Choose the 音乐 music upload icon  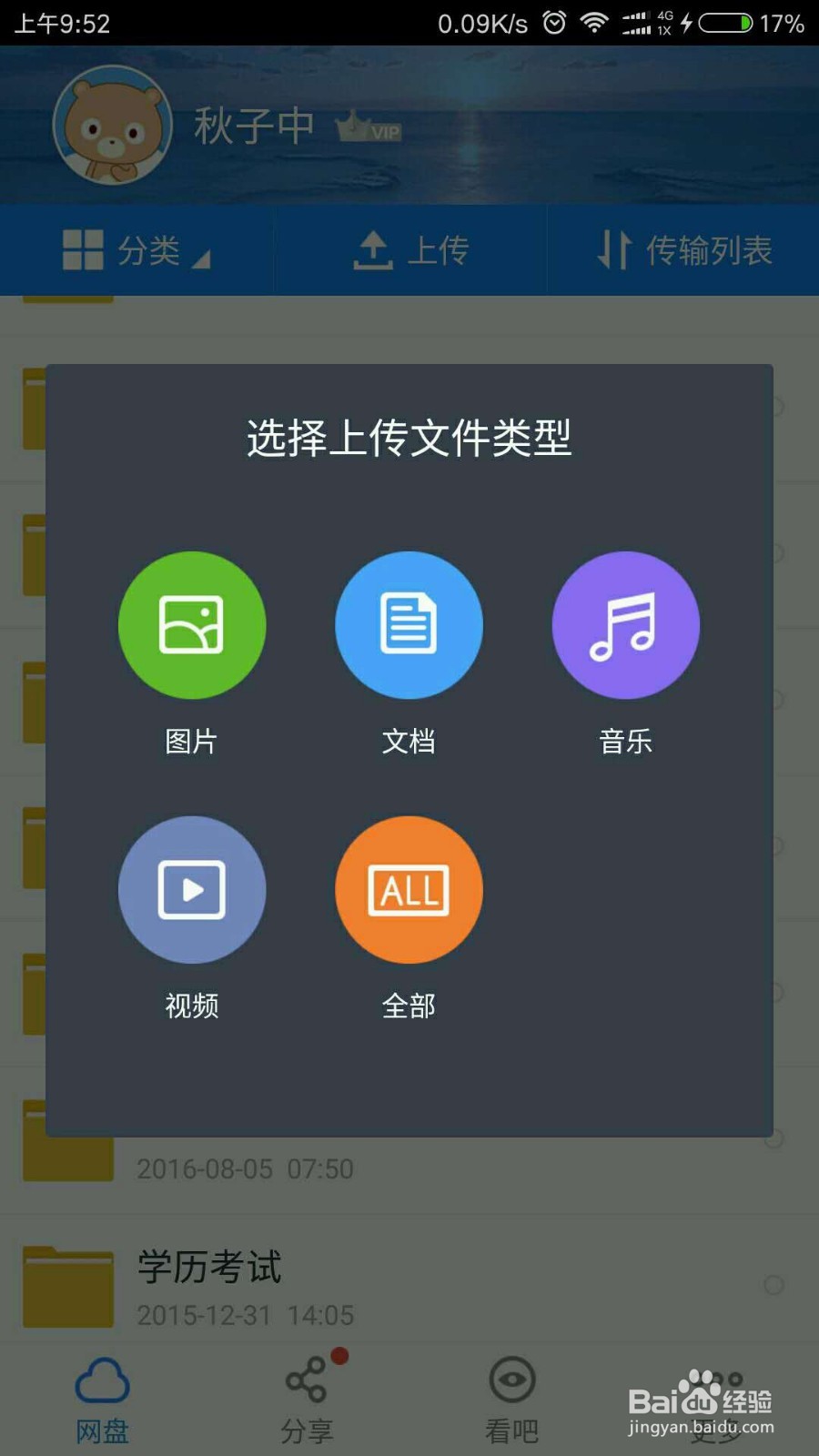625,625
